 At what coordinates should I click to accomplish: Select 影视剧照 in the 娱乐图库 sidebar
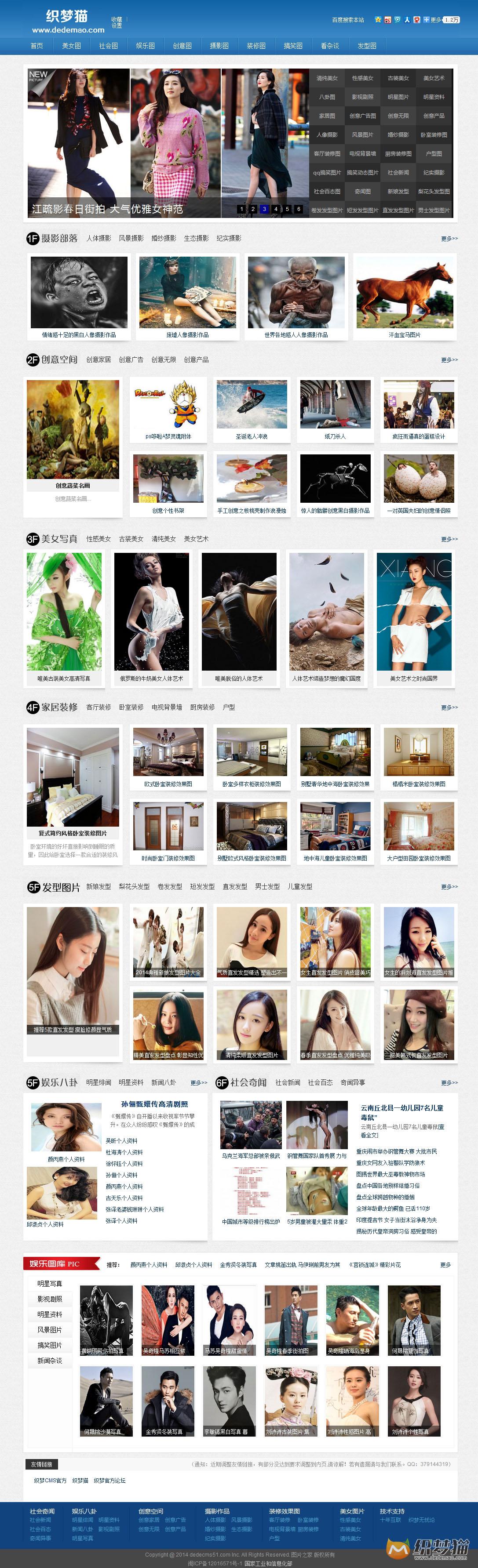point(49,1299)
